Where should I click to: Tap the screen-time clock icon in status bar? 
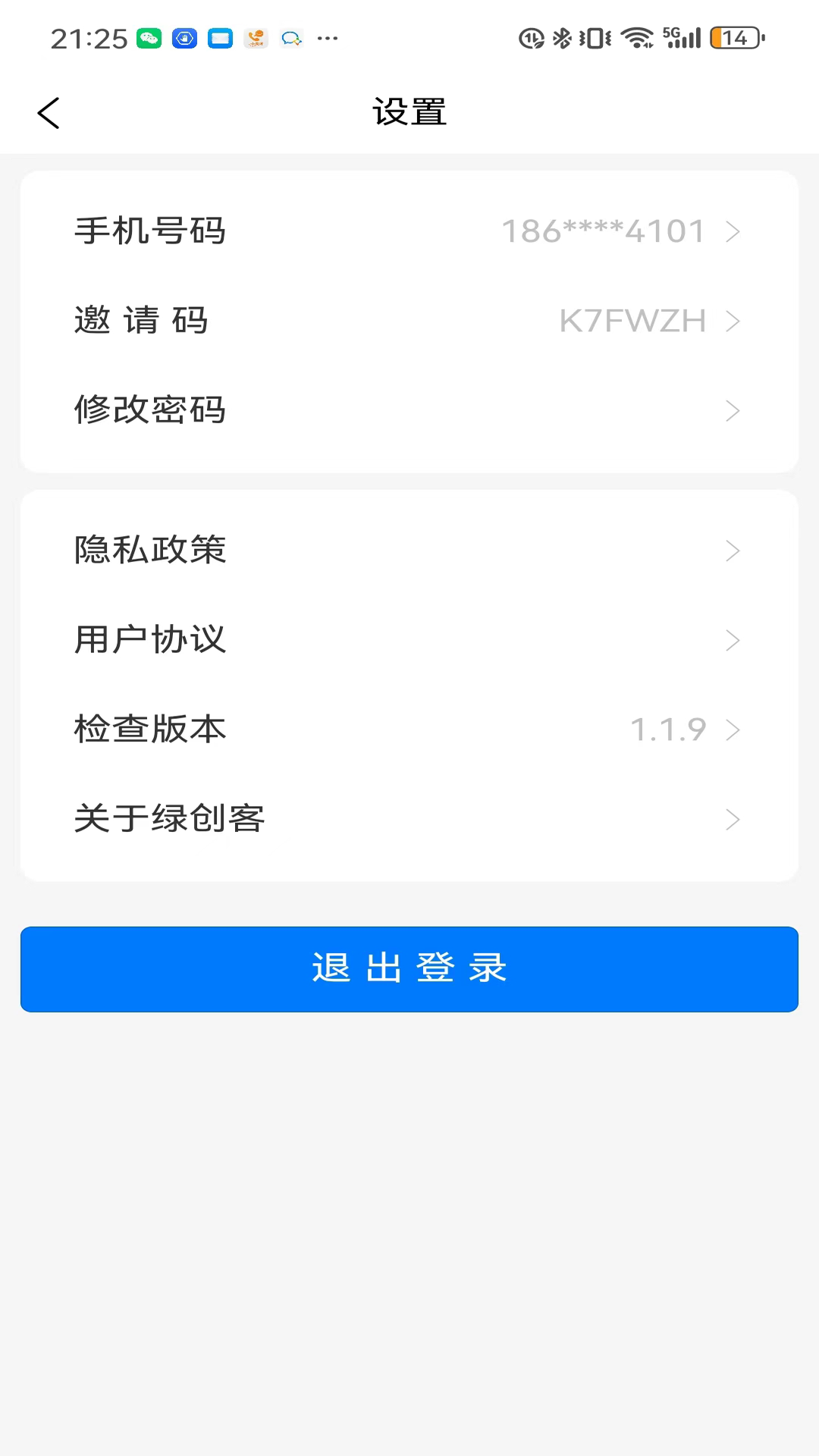(531, 38)
